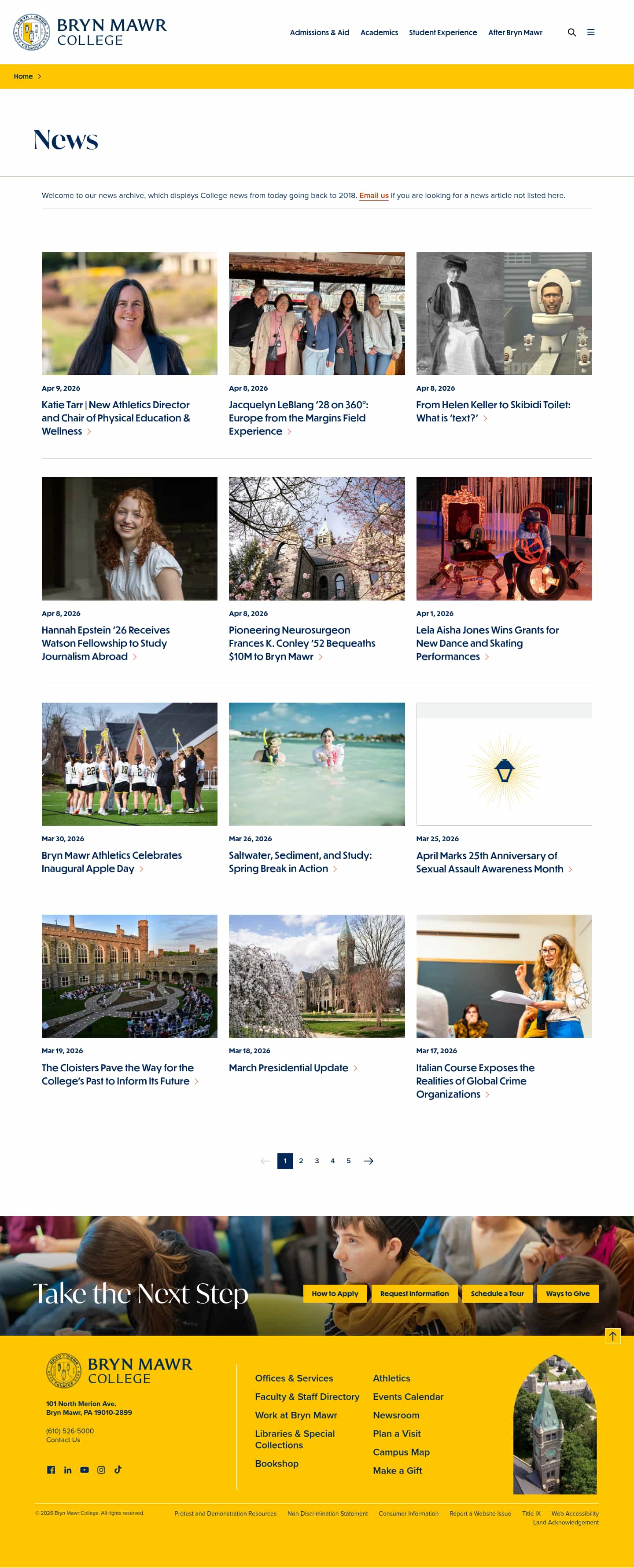Select page 3 in the pagination
The image size is (634, 1568).
click(x=317, y=1161)
